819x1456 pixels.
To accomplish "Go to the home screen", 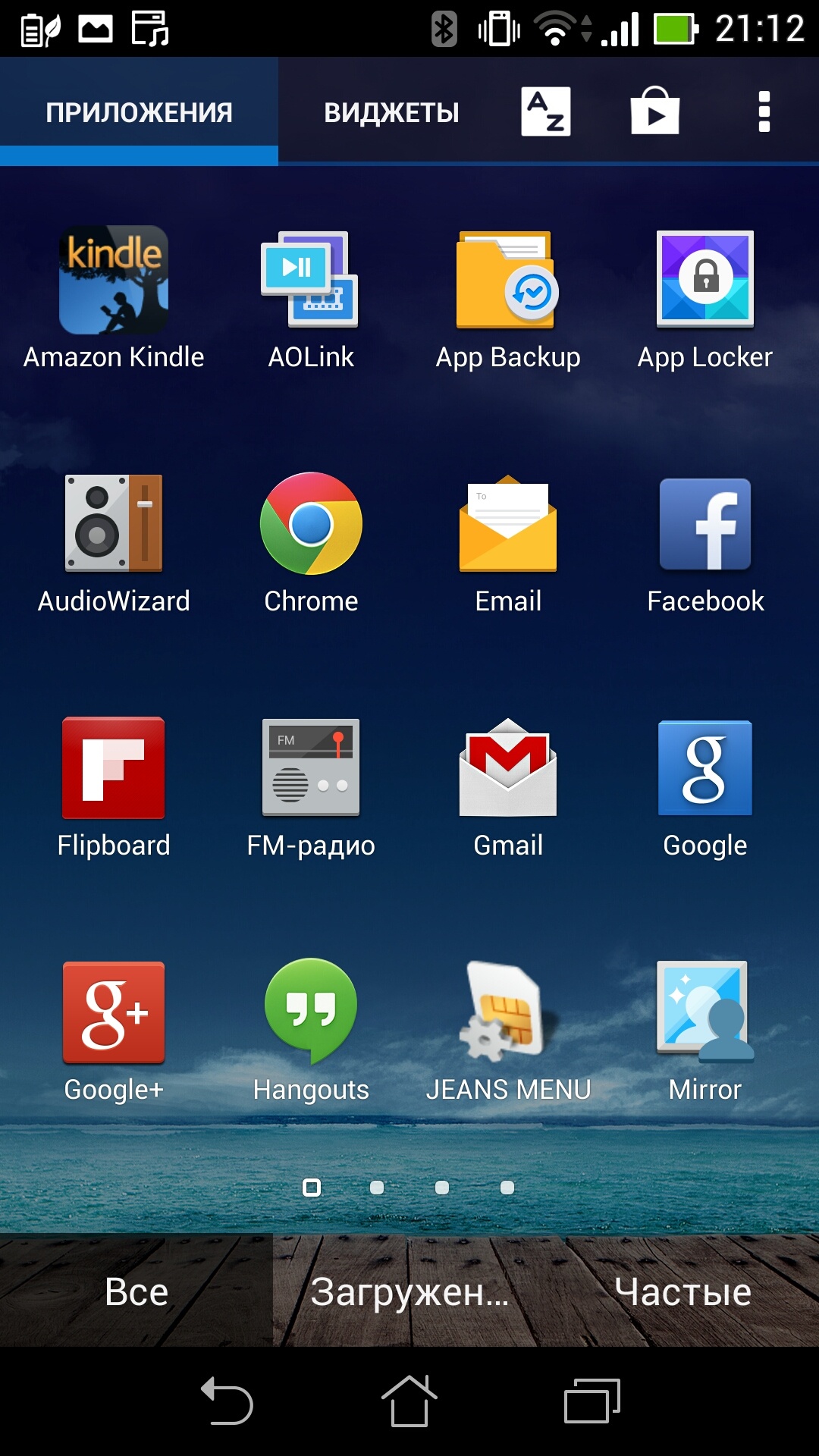I will click(x=409, y=1401).
